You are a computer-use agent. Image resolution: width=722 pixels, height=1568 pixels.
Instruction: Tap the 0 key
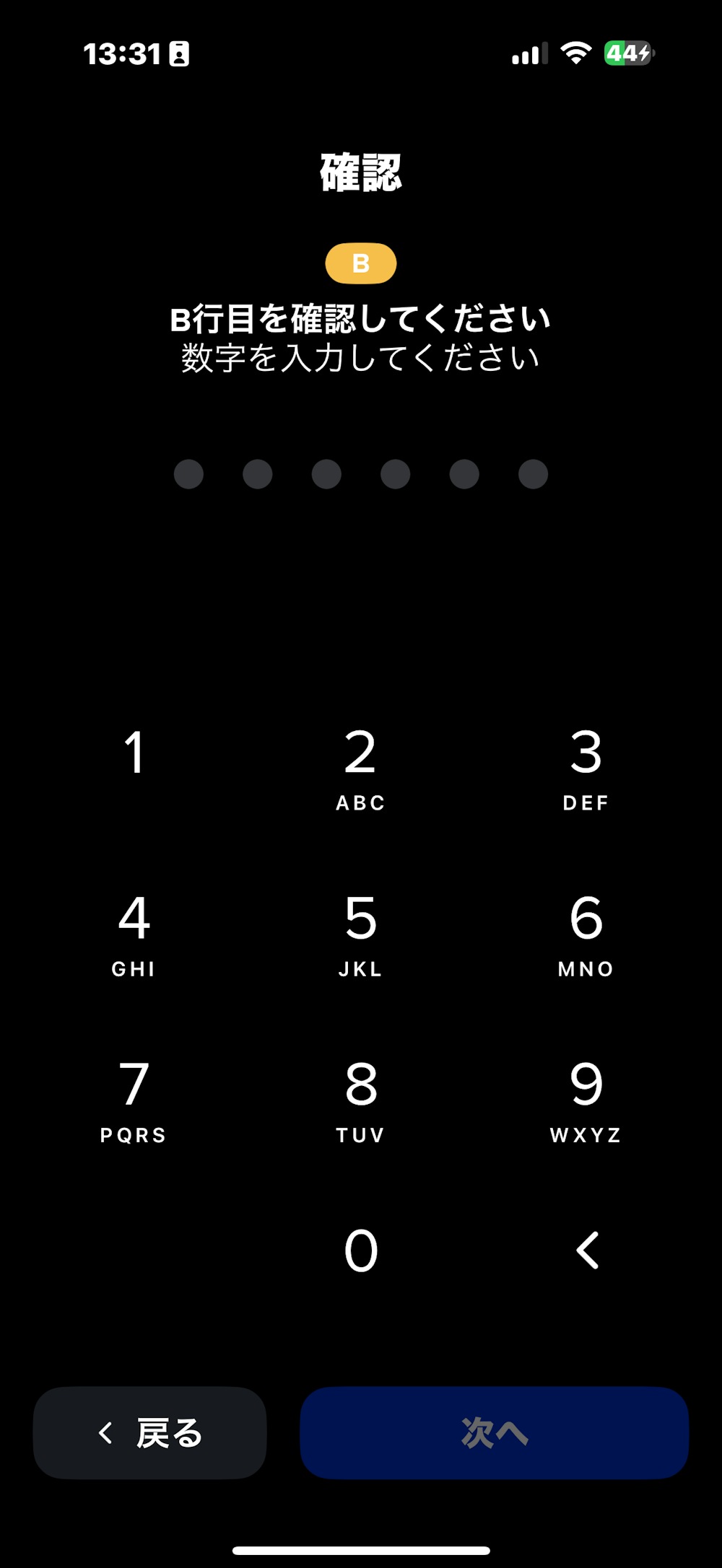tap(360, 1251)
